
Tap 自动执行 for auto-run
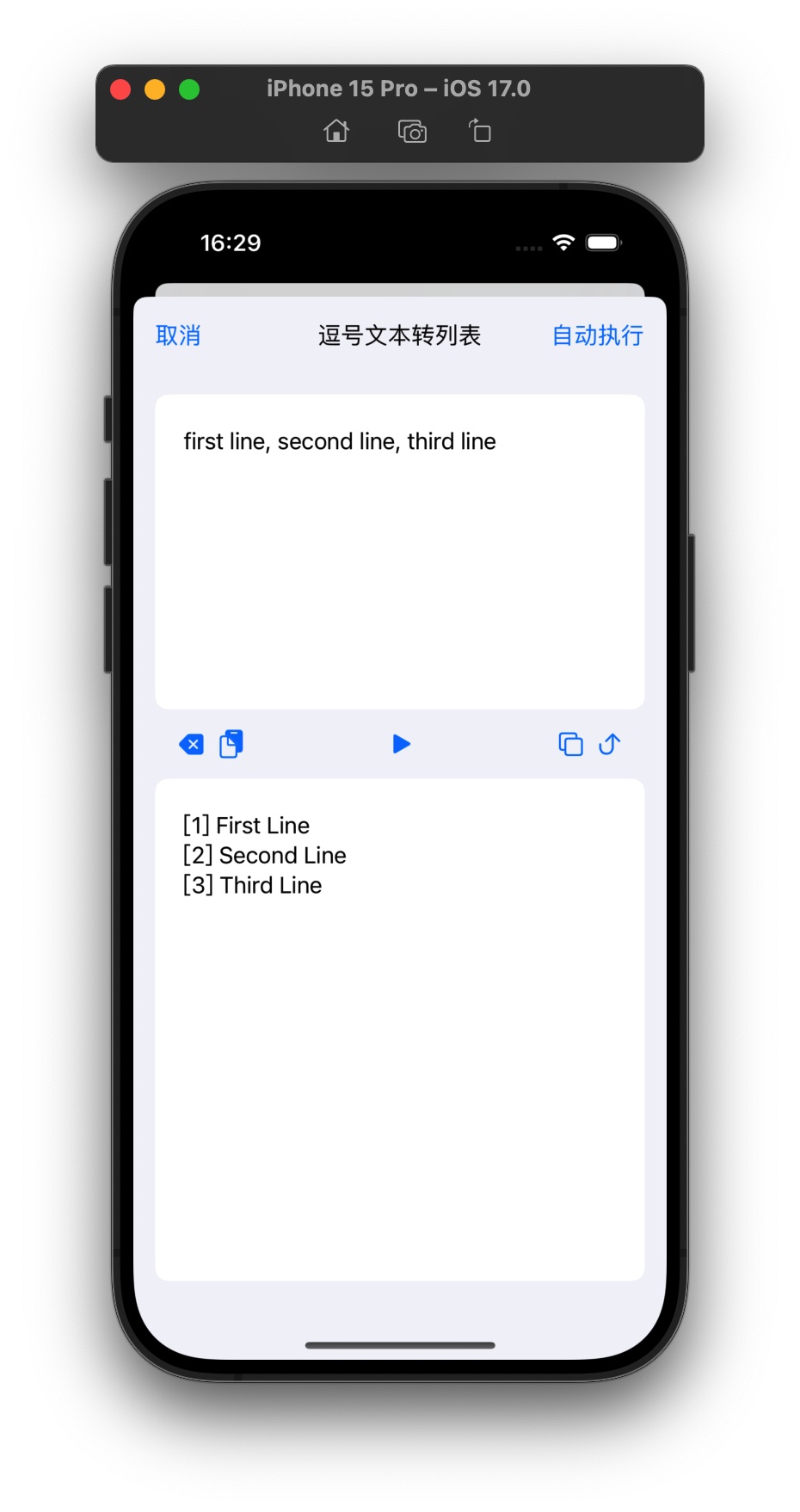coord(597,335)
